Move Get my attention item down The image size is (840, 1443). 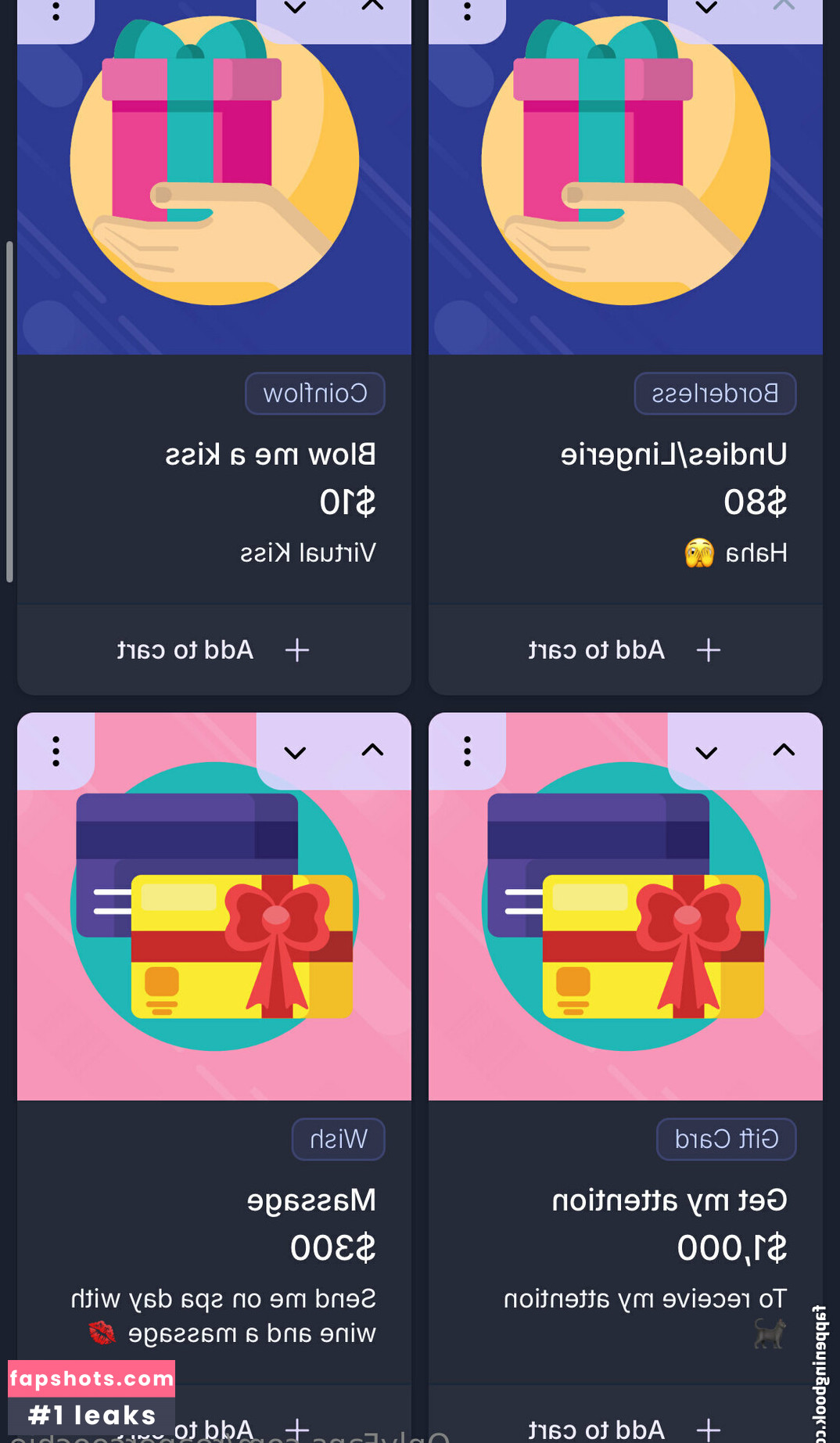(706, 752)
